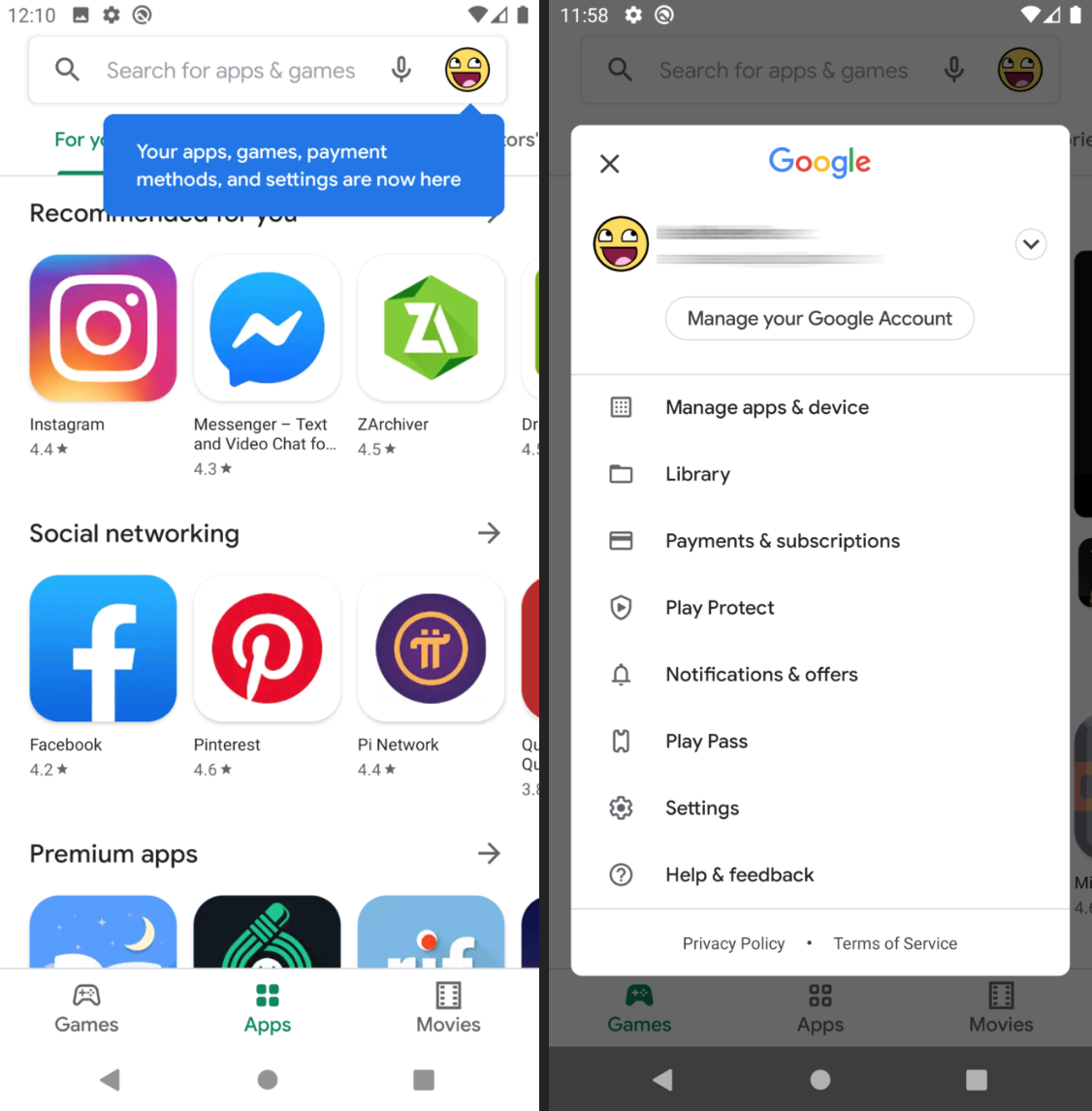Expand the Social networking section arrow
1092x1111 pixels.
click(489, 533)
